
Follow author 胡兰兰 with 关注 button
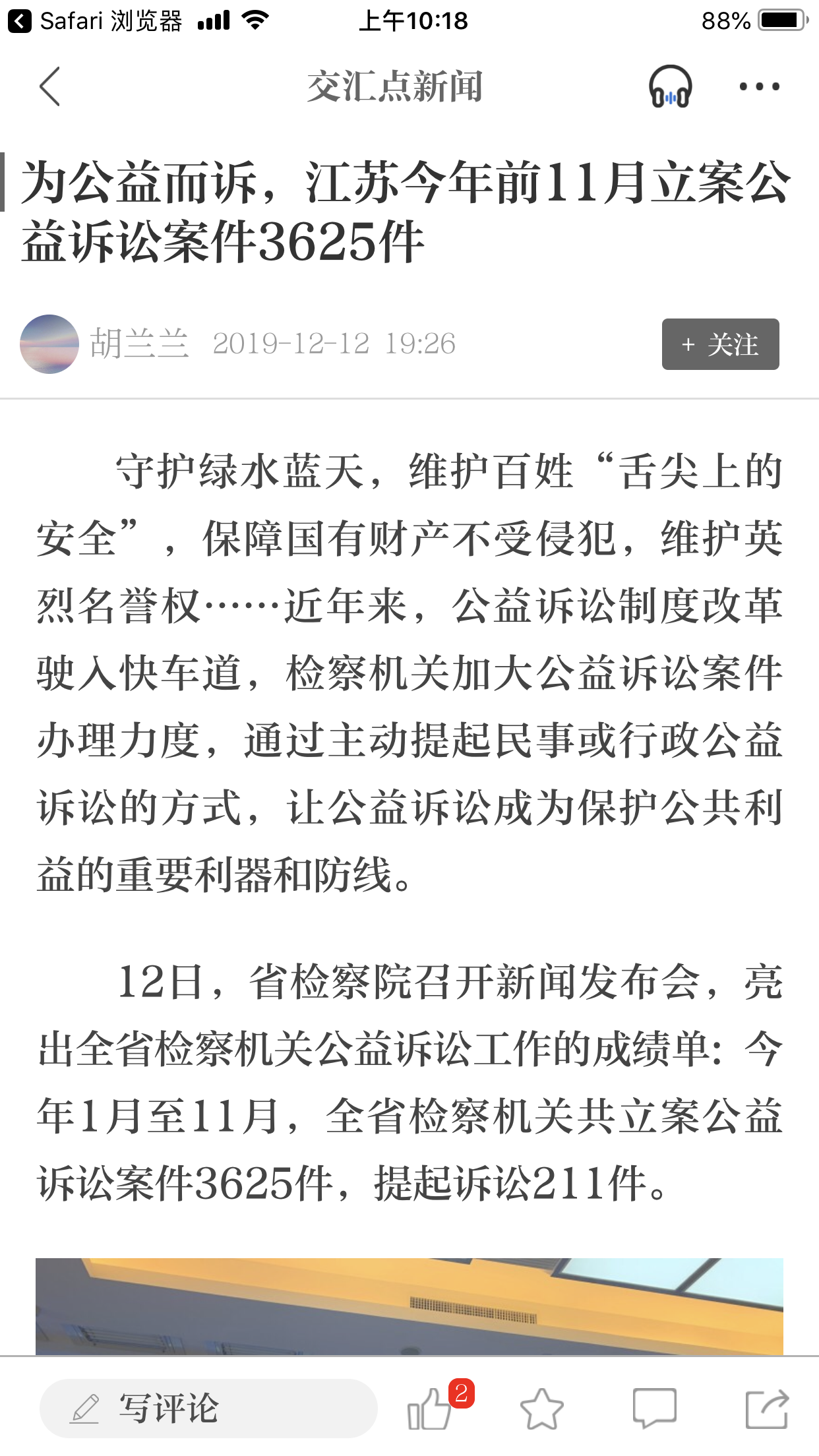pyautogui.click(x=720, y=344)
